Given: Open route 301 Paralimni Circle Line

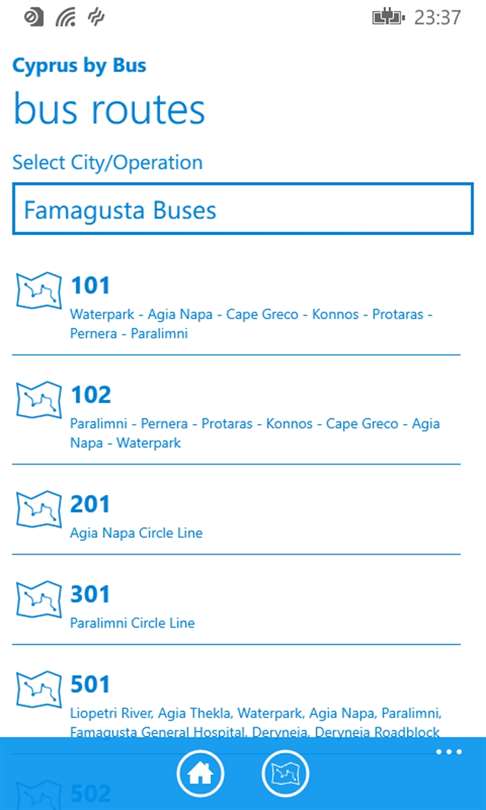Looking at the screenshot, I should pyautogui.click(x=236, y=605).
